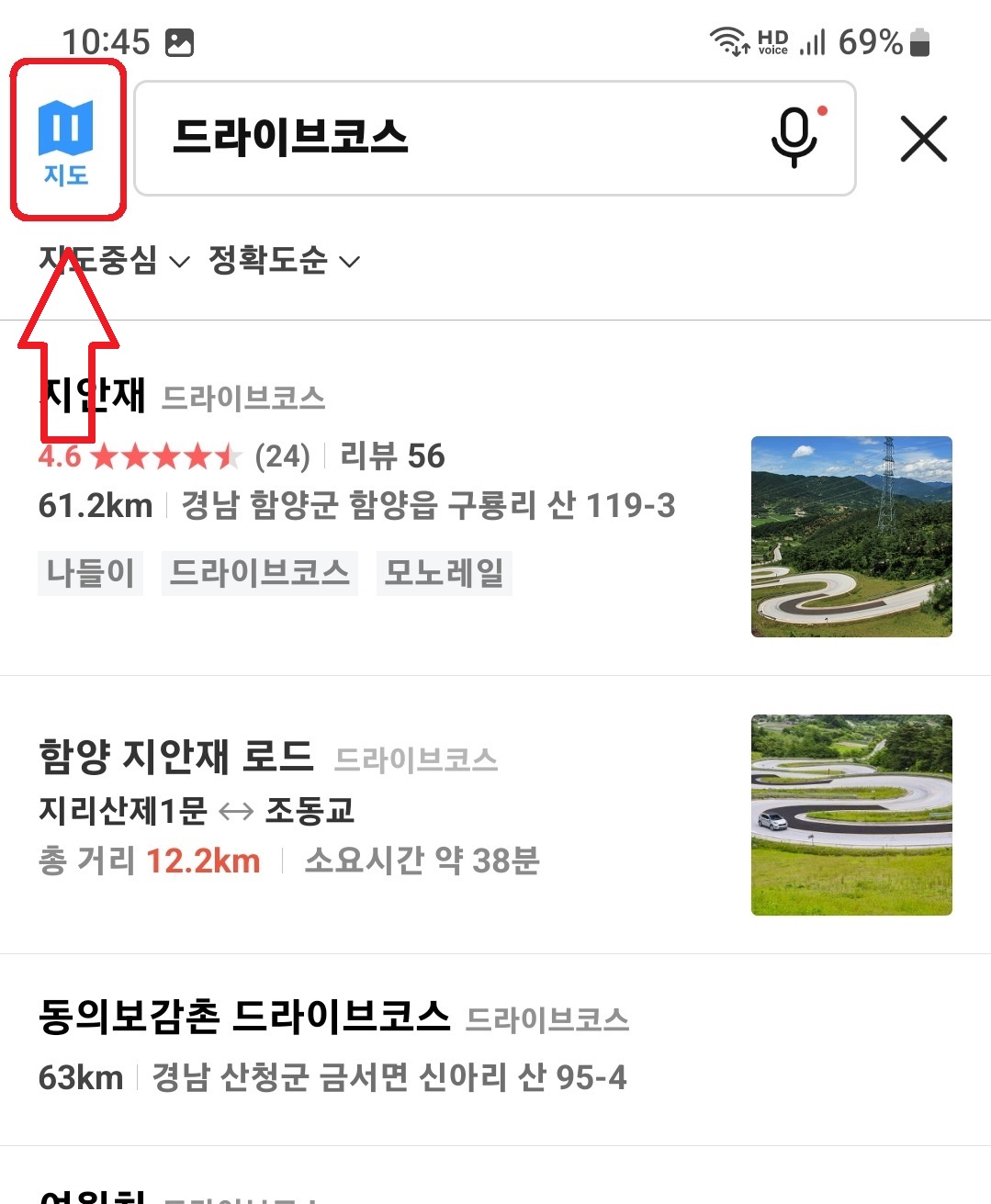The image size is (991, 1204).
Task: Expand the 지도중심 chevron arrow
Action: click(178, 264)
